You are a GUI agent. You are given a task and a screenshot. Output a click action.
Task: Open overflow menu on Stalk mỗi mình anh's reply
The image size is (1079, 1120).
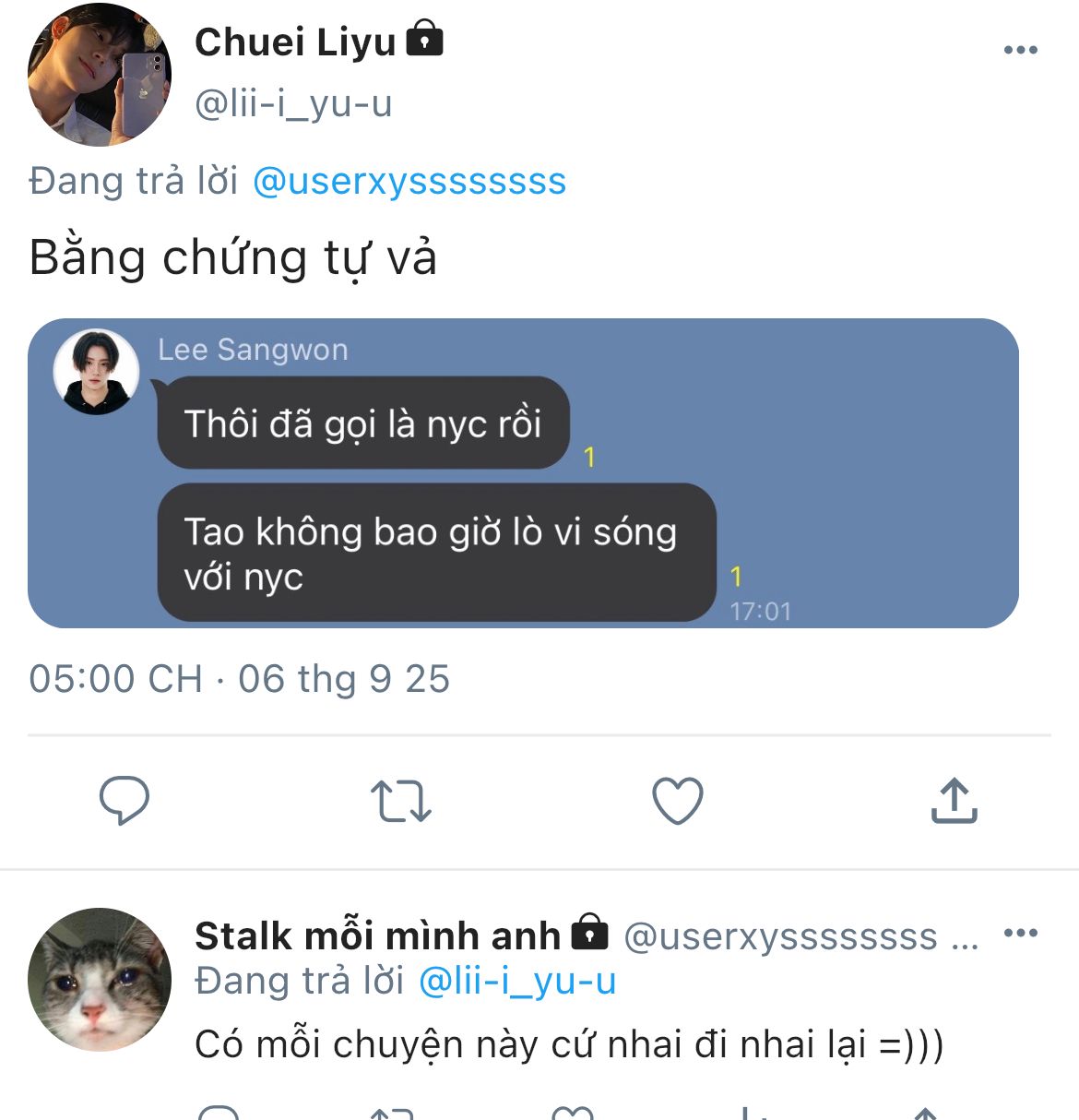pyautogui.click(x=1020, y=934)
